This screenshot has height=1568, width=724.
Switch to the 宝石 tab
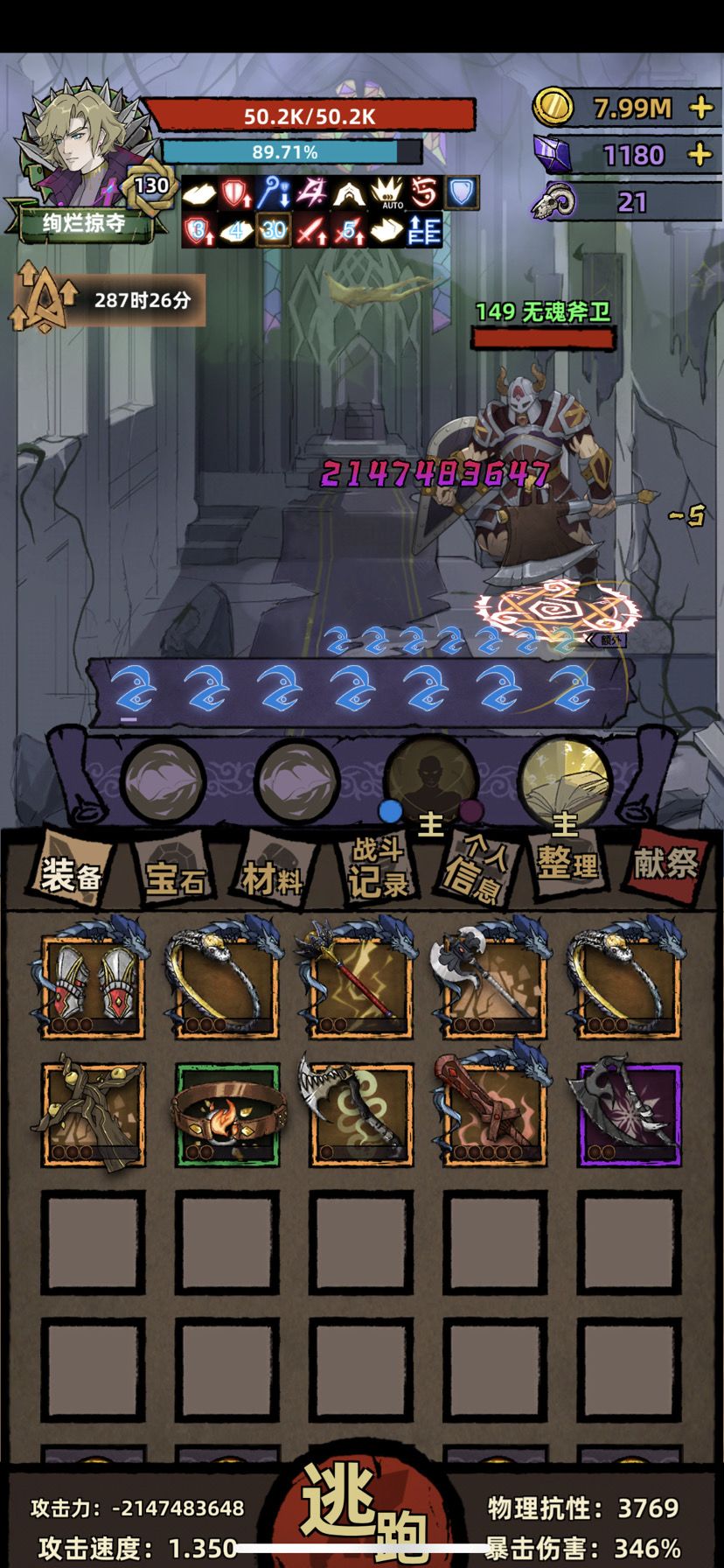(175, 875)
